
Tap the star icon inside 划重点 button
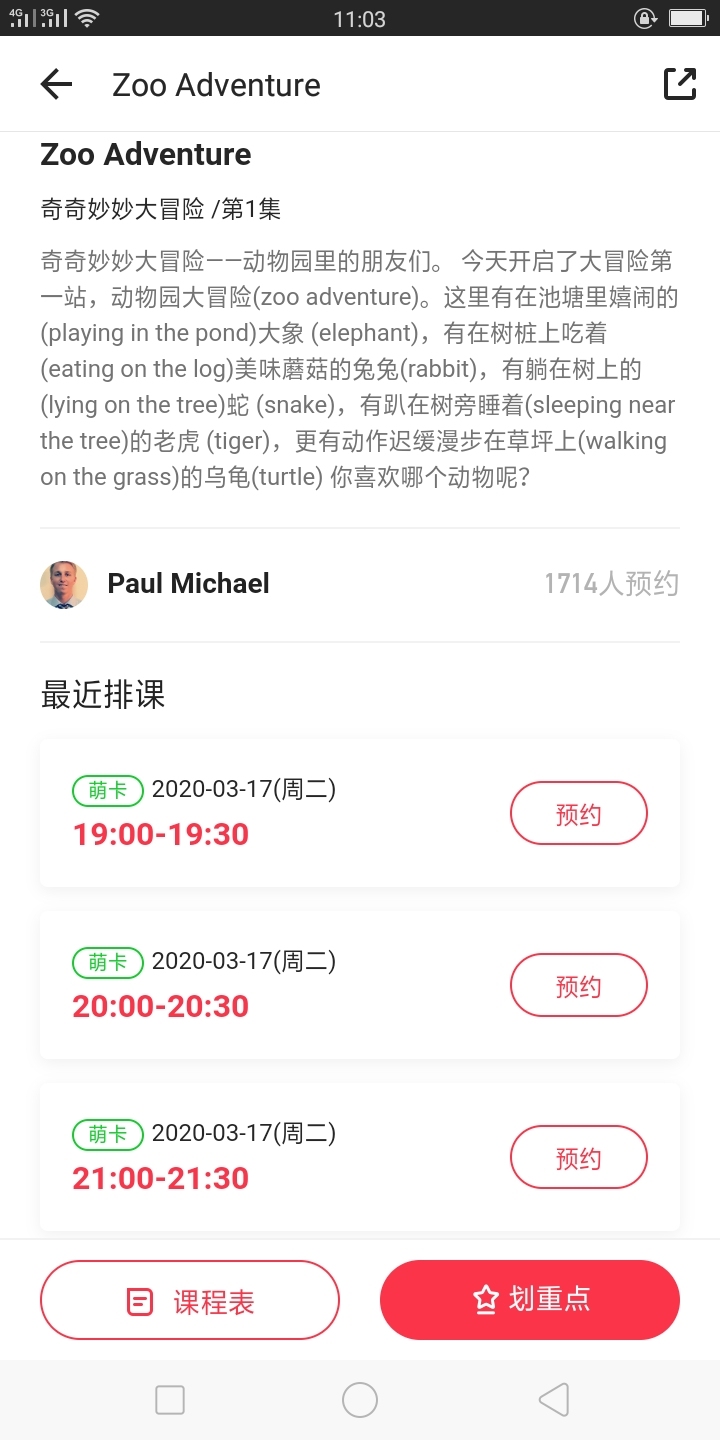point(485,1298)
